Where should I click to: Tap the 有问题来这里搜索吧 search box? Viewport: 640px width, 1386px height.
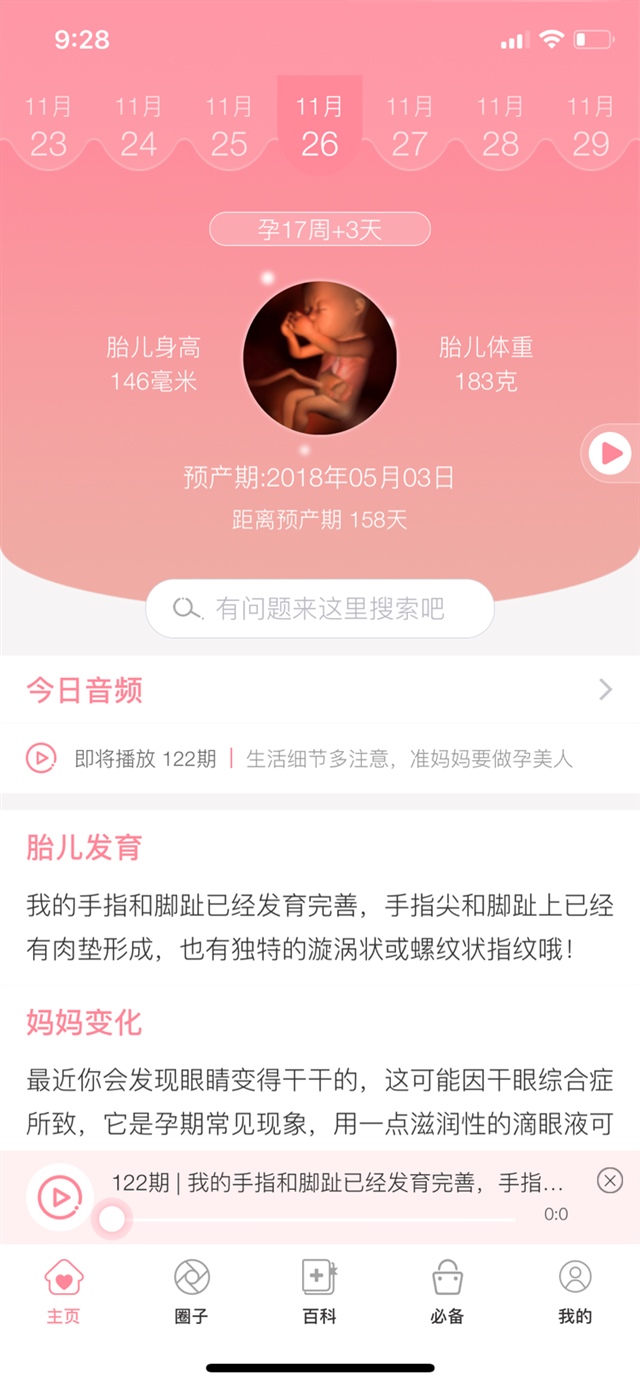click(320, 608)
